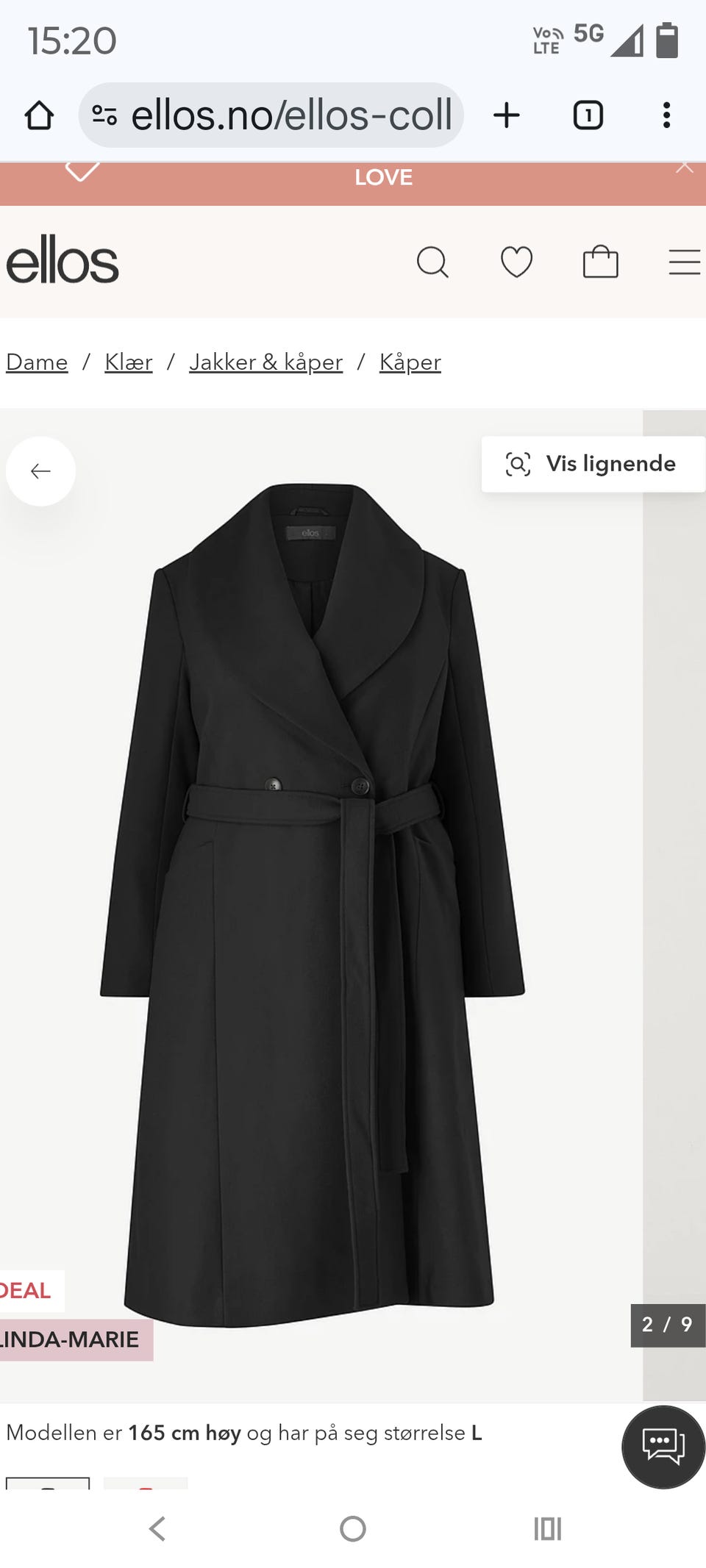Screen dimensions: 706x1568
Task: Tap the Vis lignende button
Action: click(592, 464)
